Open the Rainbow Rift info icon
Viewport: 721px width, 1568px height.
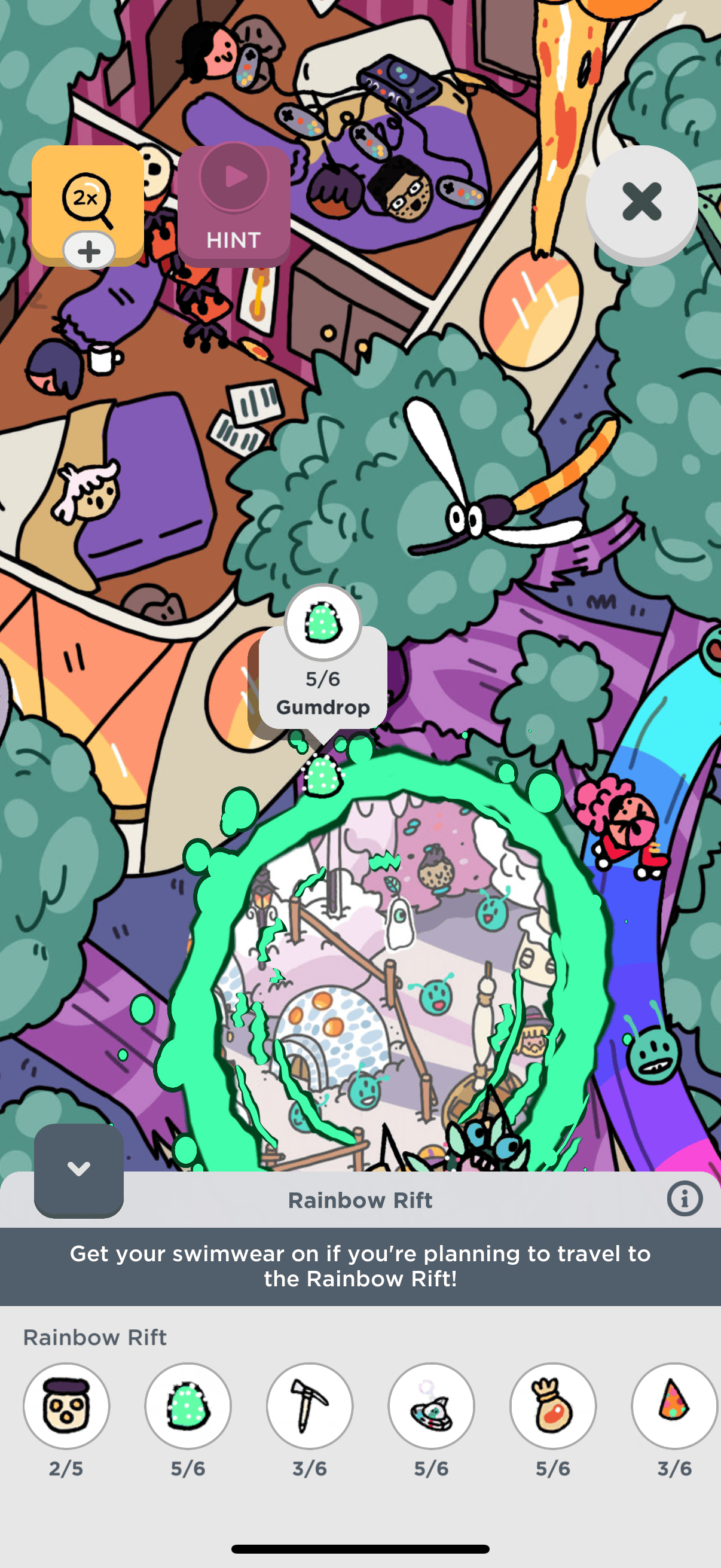(685, 1199)
